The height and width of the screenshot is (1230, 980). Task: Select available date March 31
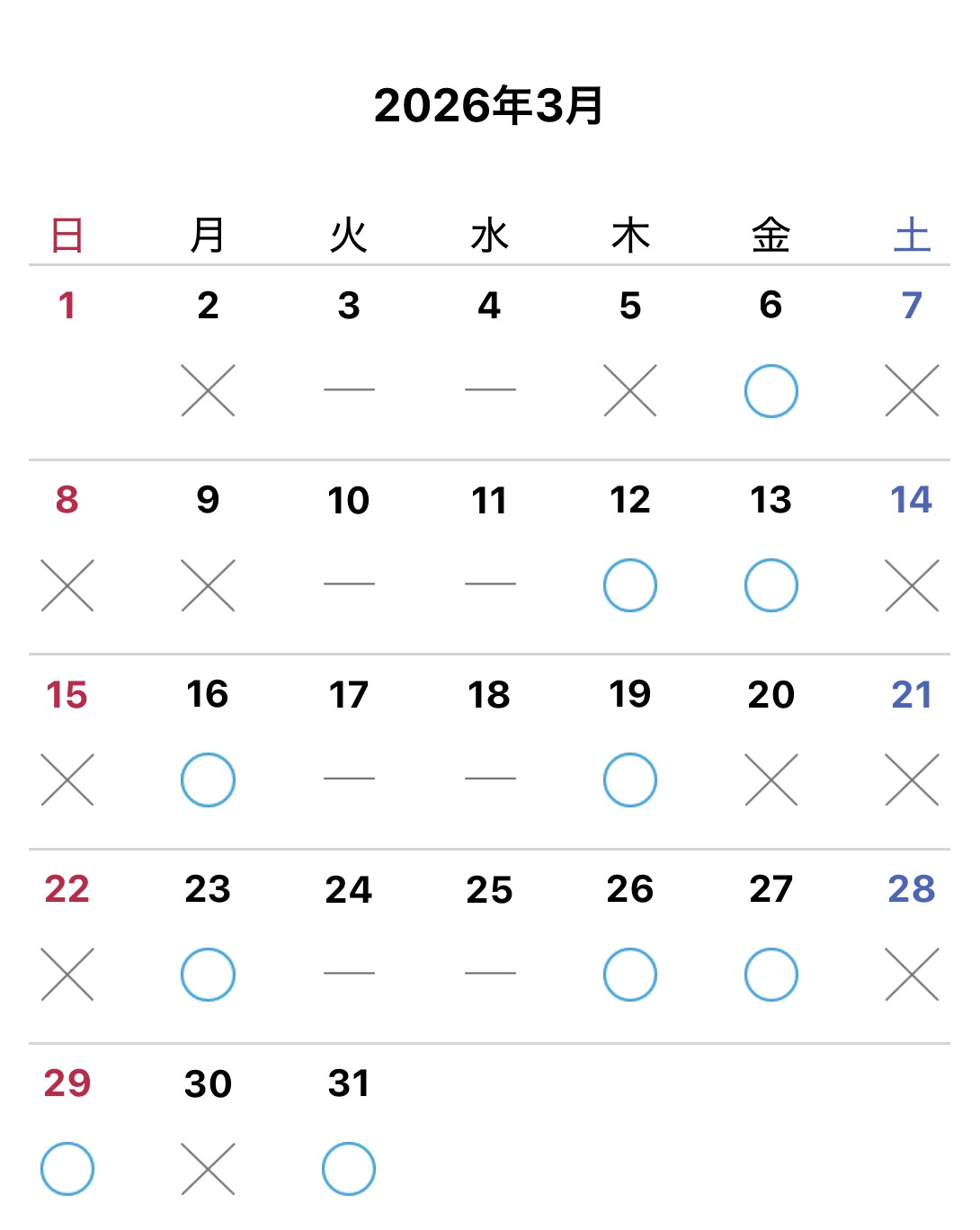349,1169
